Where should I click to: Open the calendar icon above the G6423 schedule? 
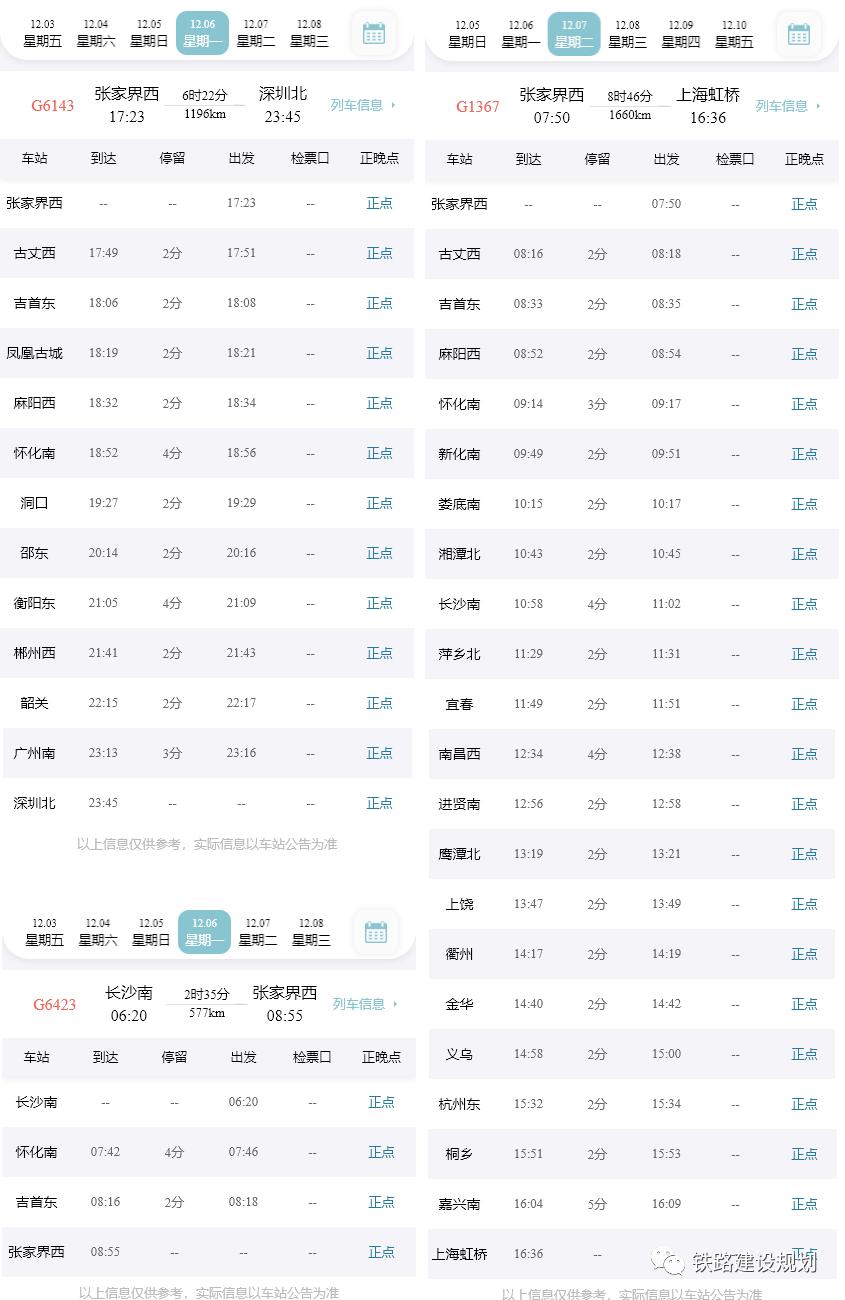[x=374, y=931]
